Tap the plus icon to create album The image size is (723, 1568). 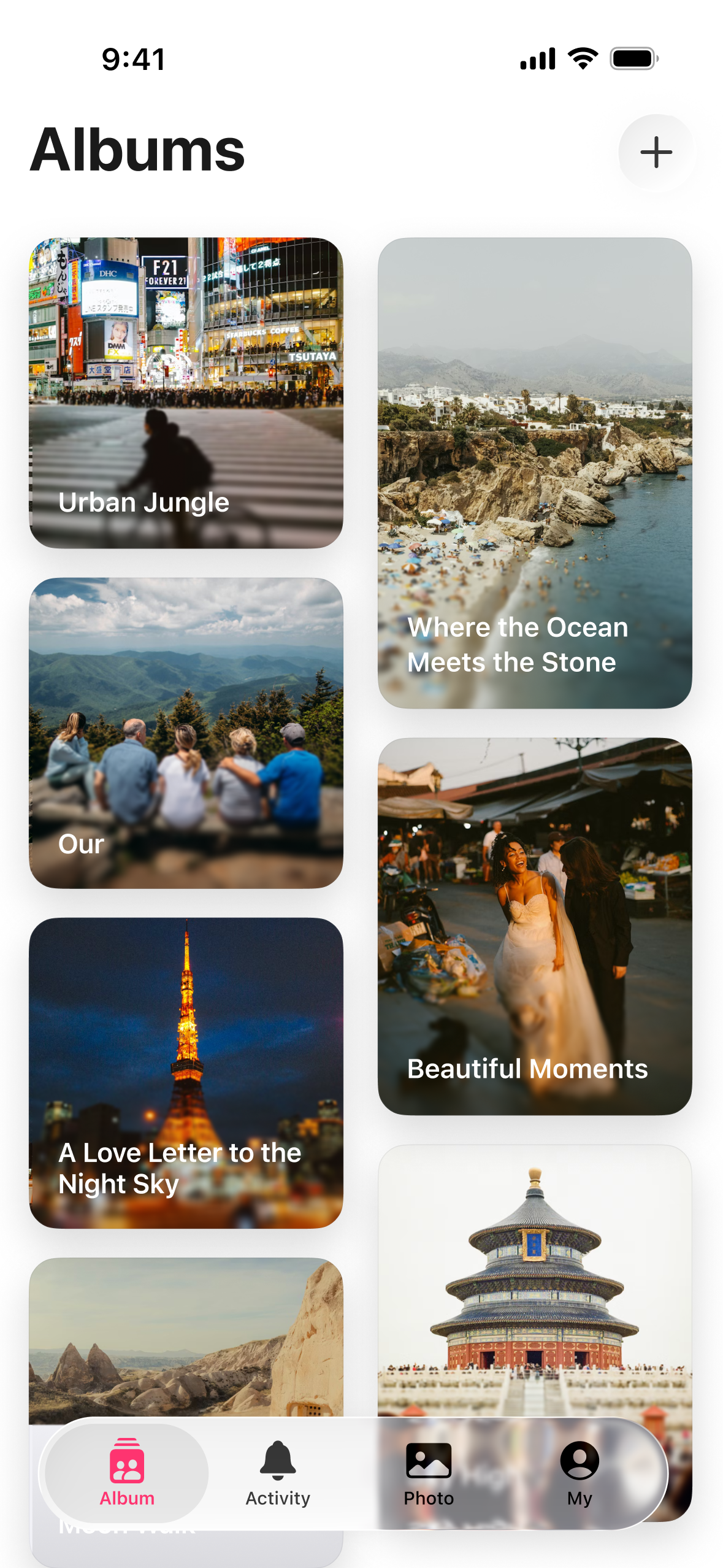tap(656, 152)
